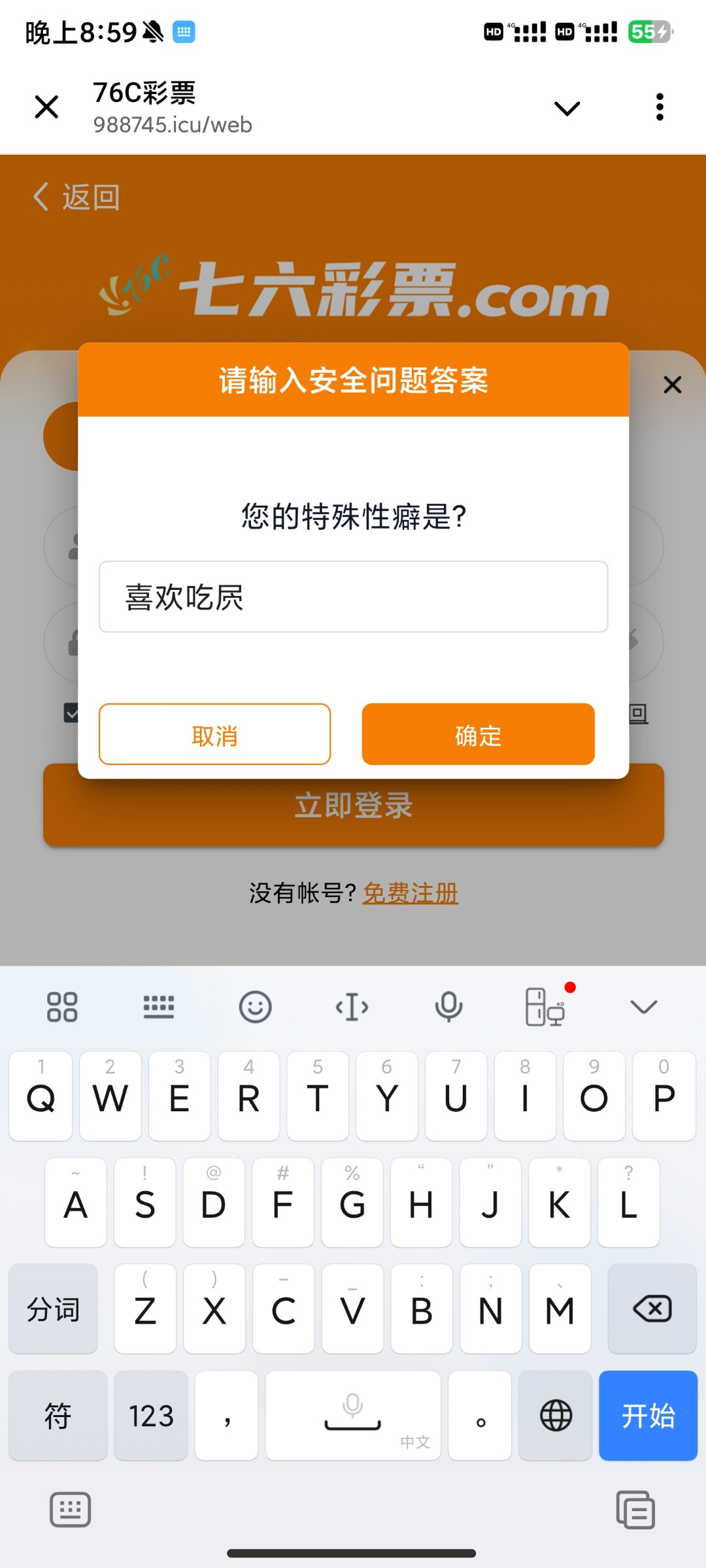Switch keyboard layout via the keyboard toolbar icon

pyautogui.click(x=158, y=1007)
